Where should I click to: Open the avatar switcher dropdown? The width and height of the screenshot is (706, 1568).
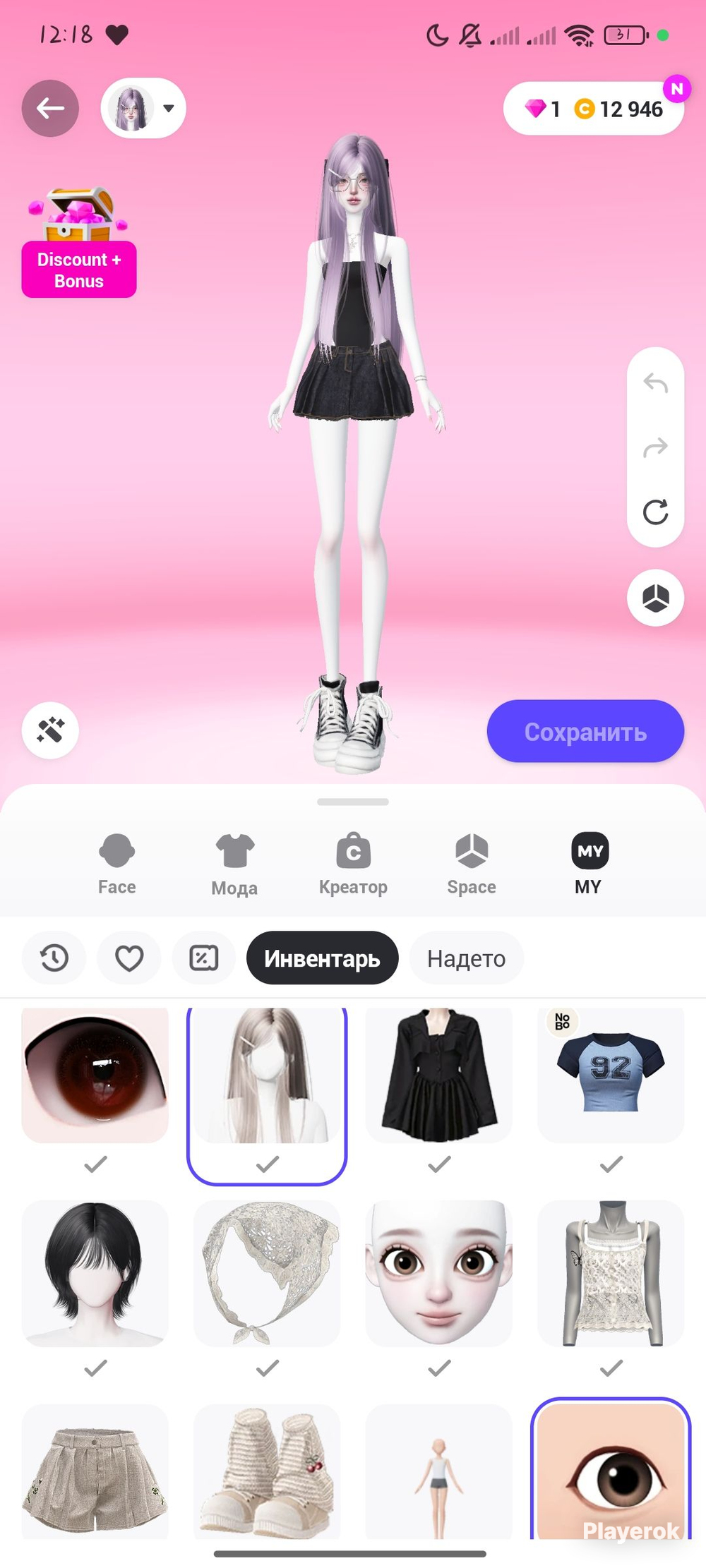143,108
